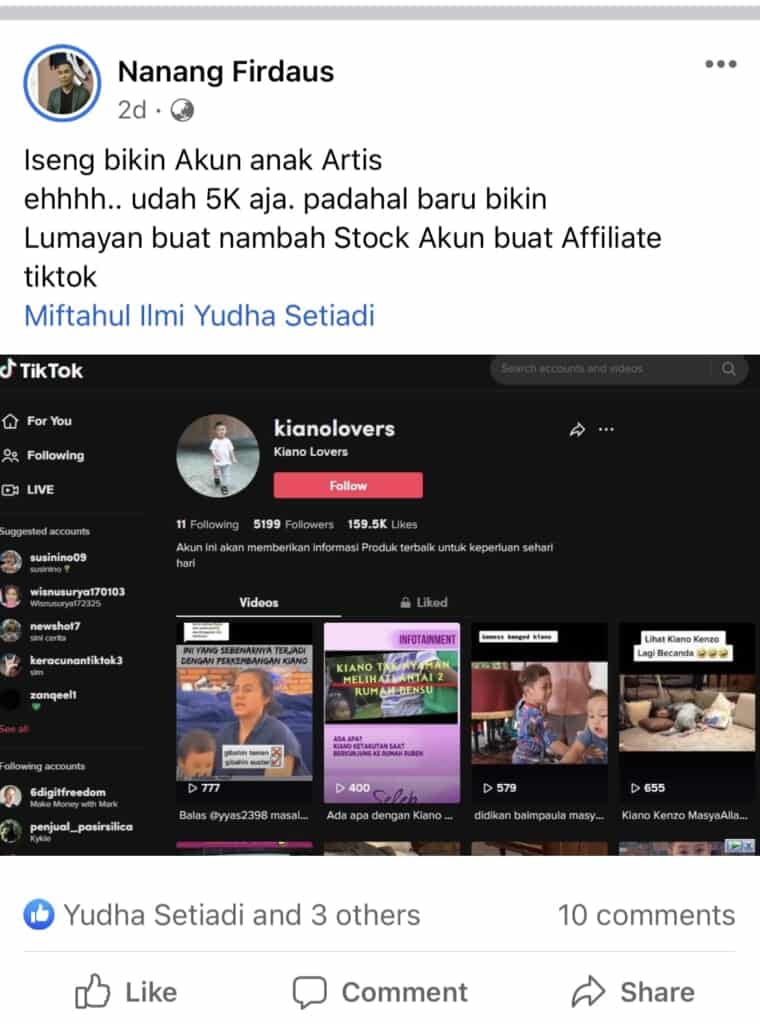The height and width of the screenshot is (1024, 760).
Task: Open Nanang Firdaus's profile picture
Action: [62, 83]
